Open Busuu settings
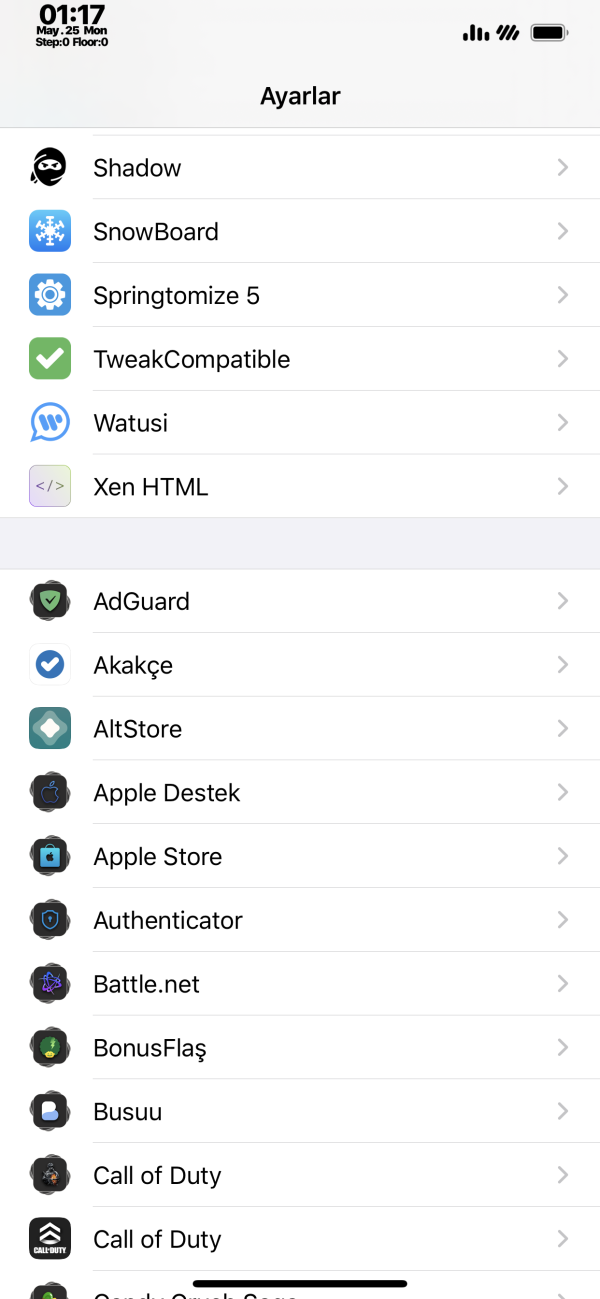Image resolution: width=600 pixels, height=1299 pixels. [x=300, y=1112]
